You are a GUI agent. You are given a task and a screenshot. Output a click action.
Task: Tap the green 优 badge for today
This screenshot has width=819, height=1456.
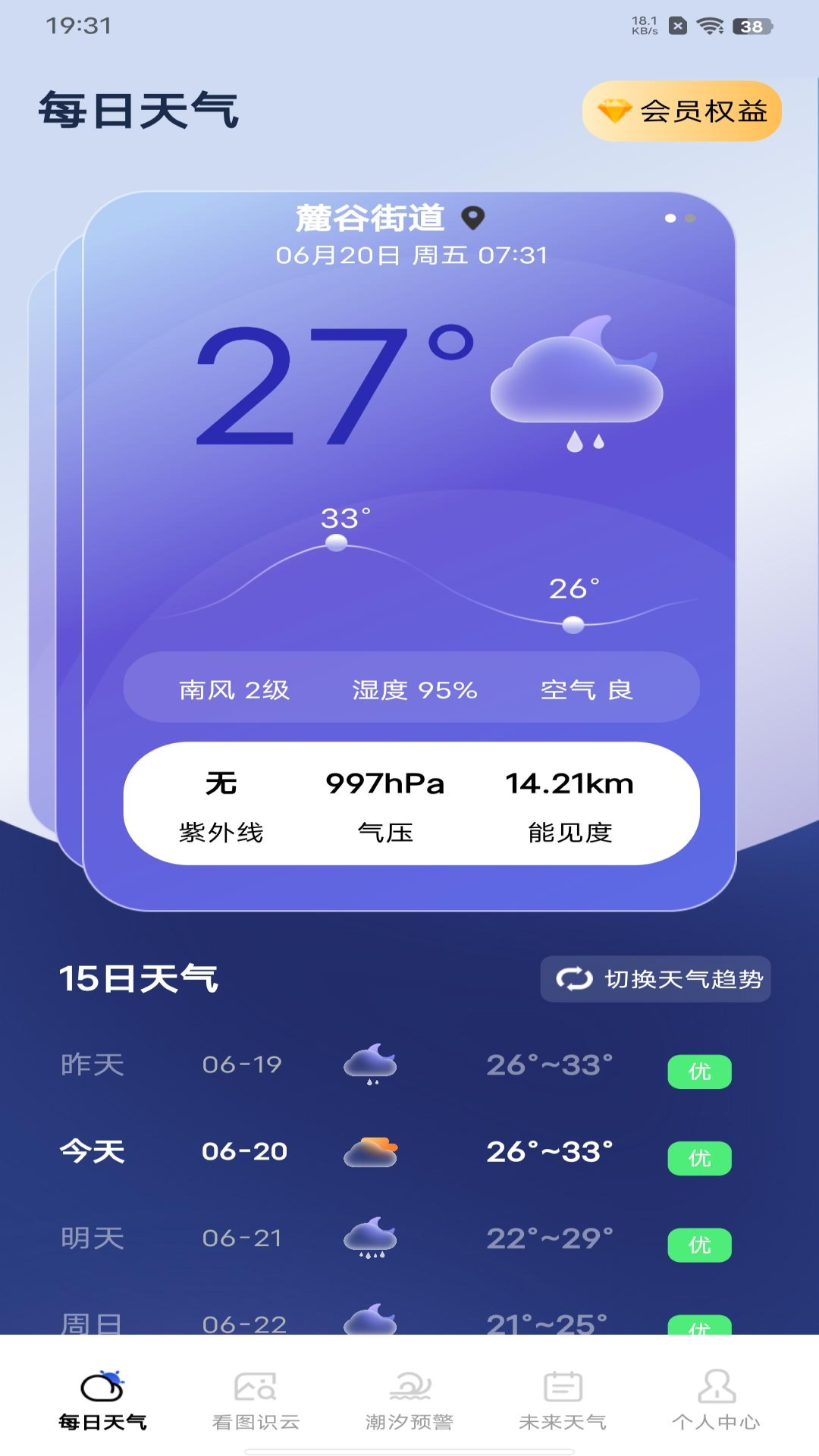tap(699, 1159)
